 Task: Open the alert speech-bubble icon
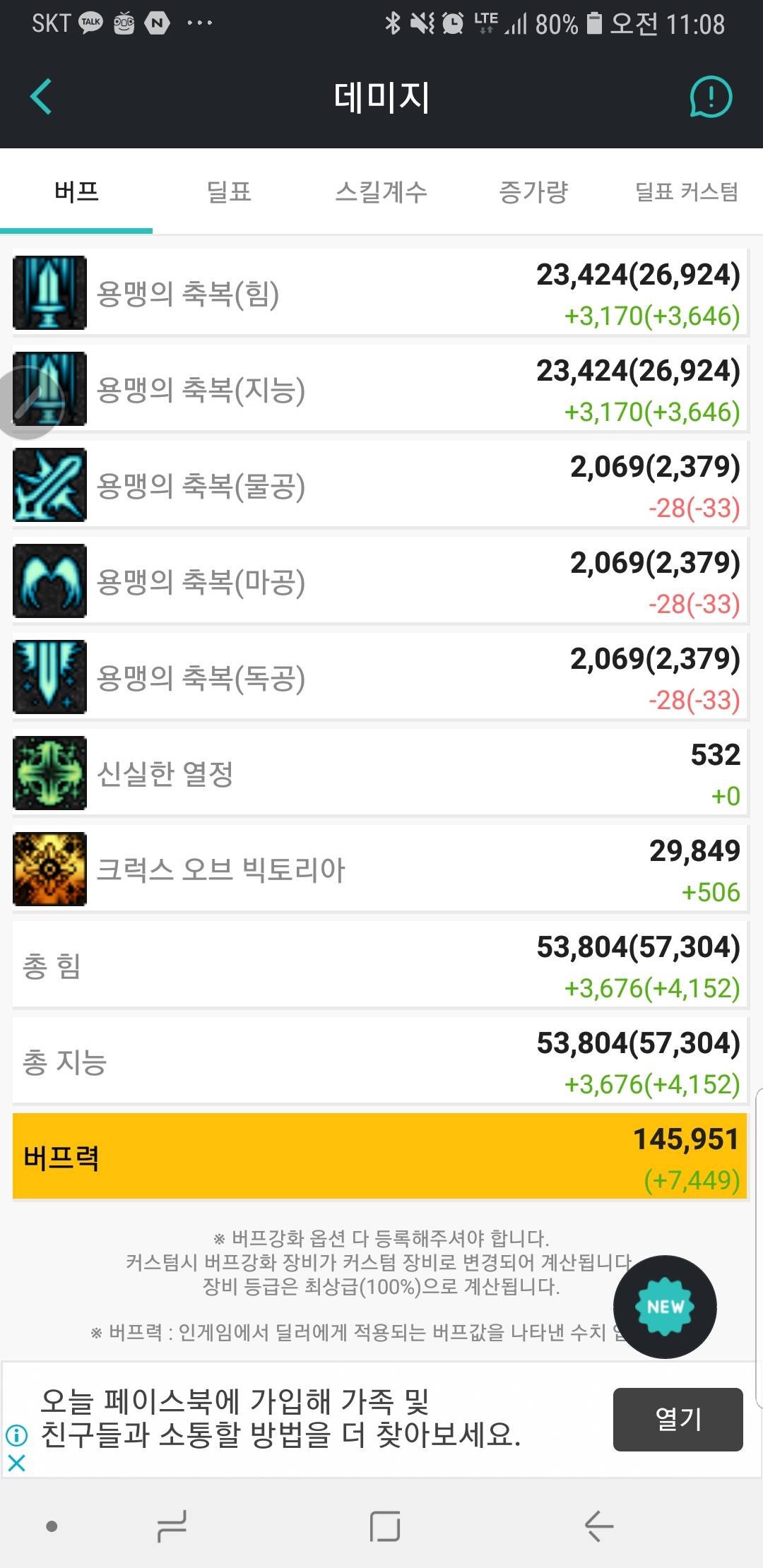tap(710, 97)
